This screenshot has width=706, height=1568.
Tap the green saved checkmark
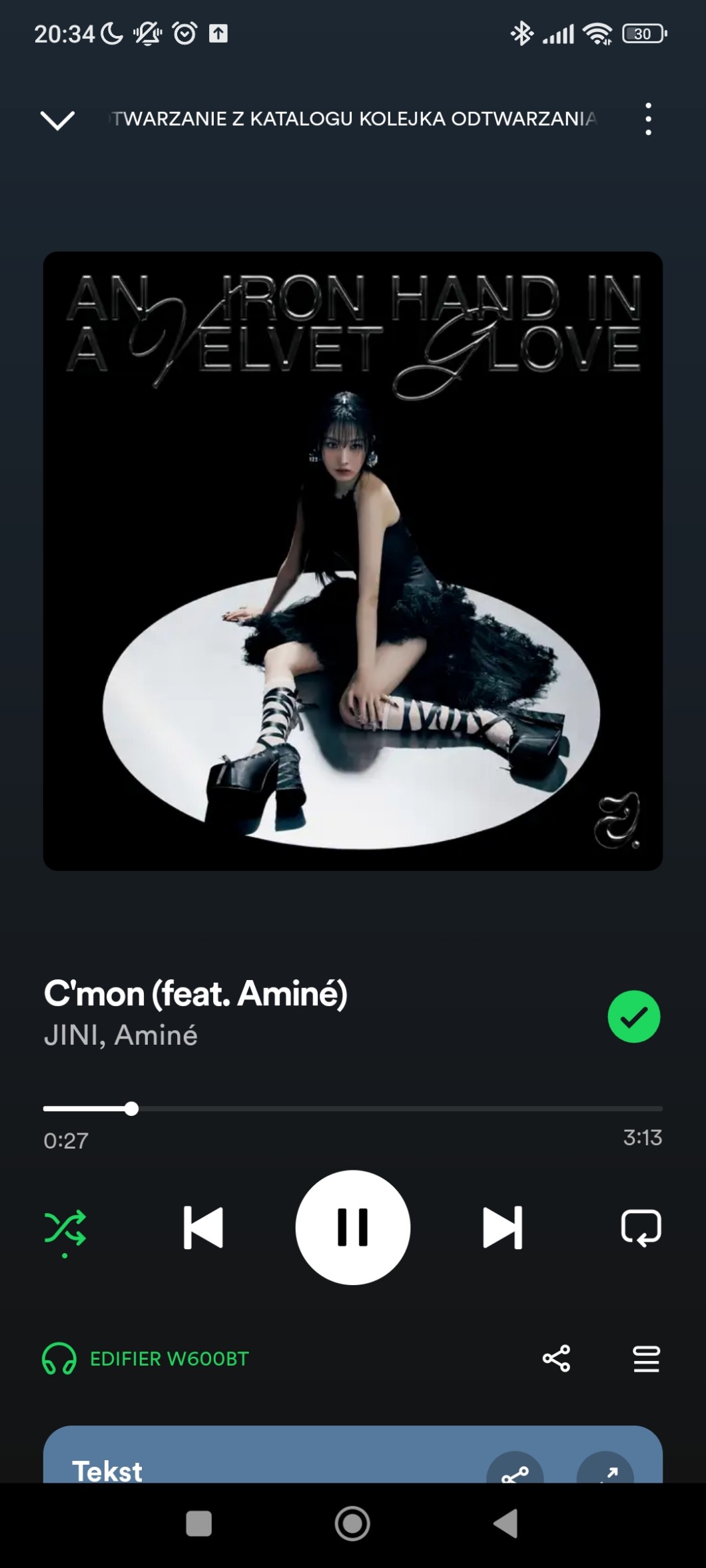(x=633, y=1017)
